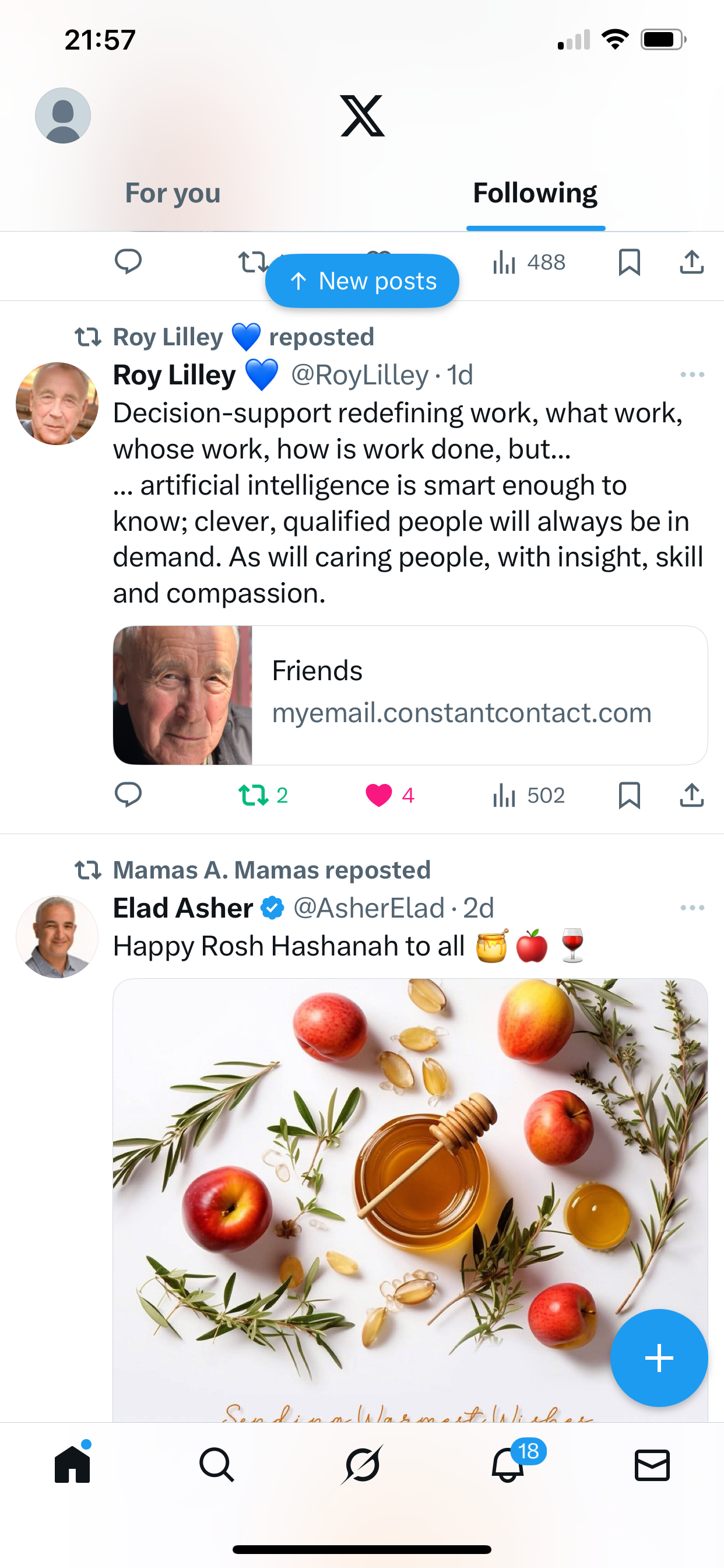Open Elad Asher's profile picture
Screen dimensions: 724x1568
coord(57,937)
